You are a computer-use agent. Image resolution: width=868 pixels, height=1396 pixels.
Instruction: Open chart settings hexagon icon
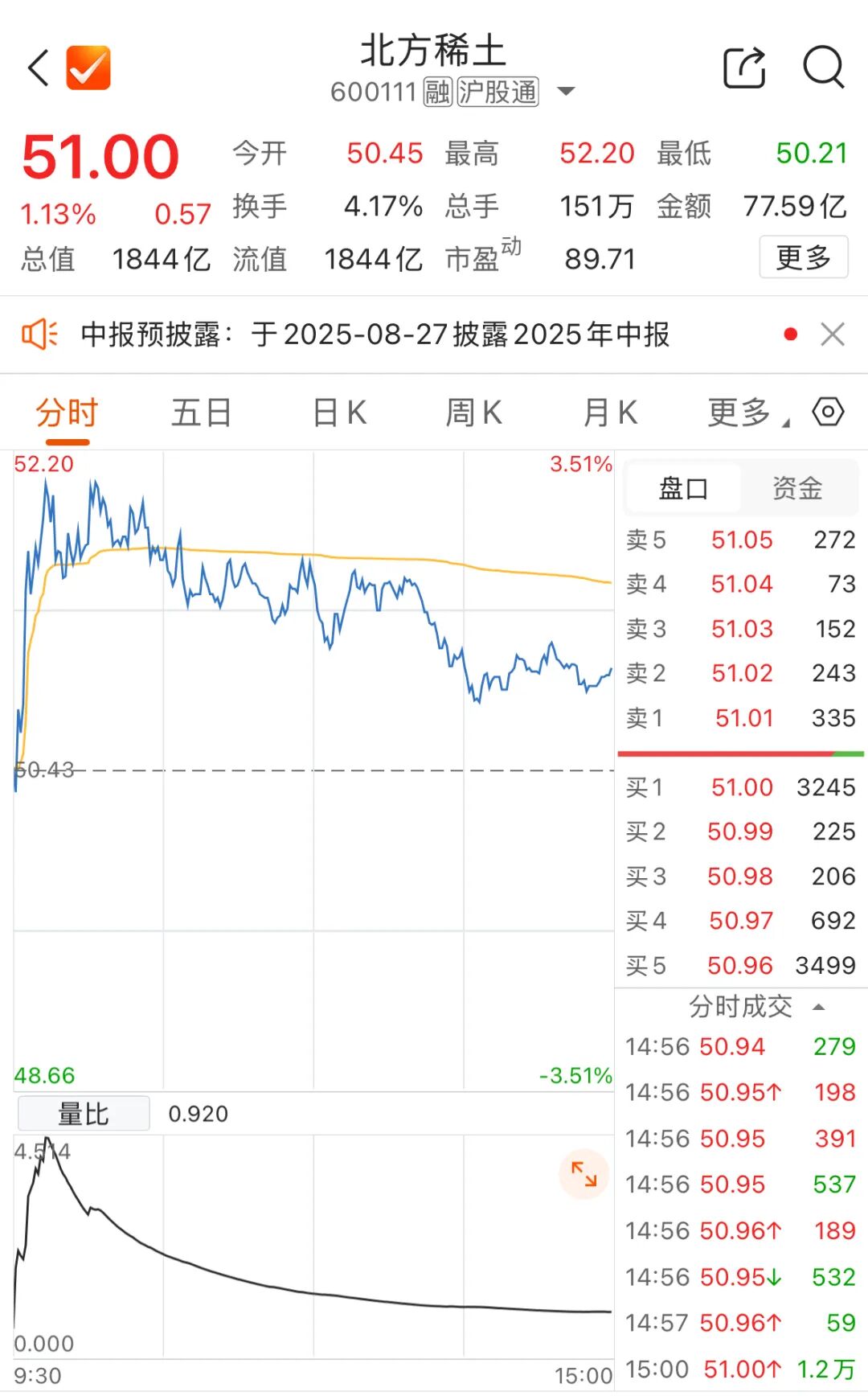coord(828,412)
